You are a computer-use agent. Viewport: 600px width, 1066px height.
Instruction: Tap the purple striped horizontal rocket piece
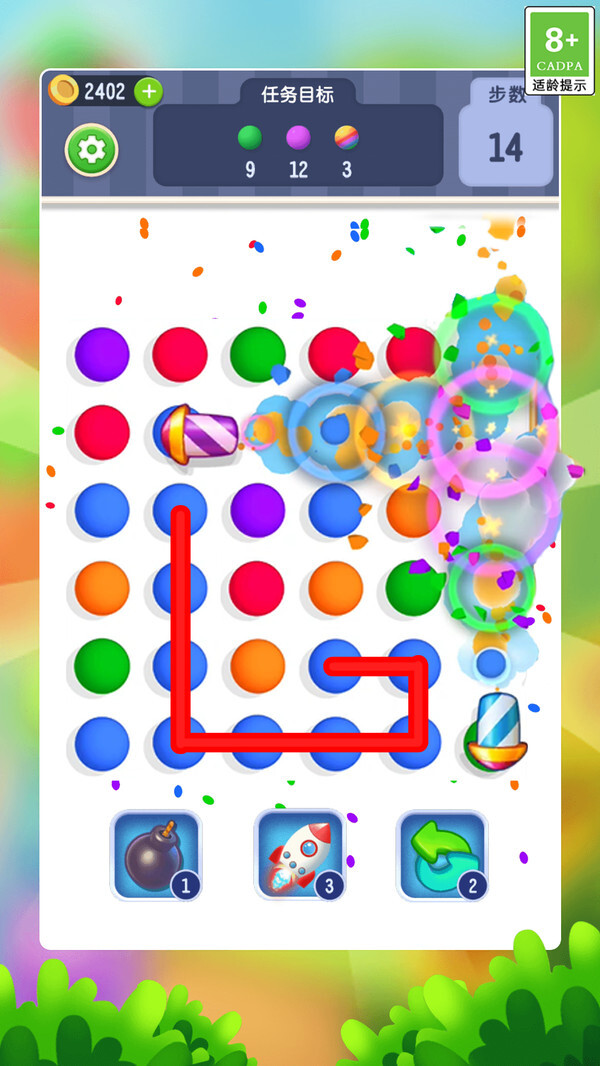(x=200, y=433)
